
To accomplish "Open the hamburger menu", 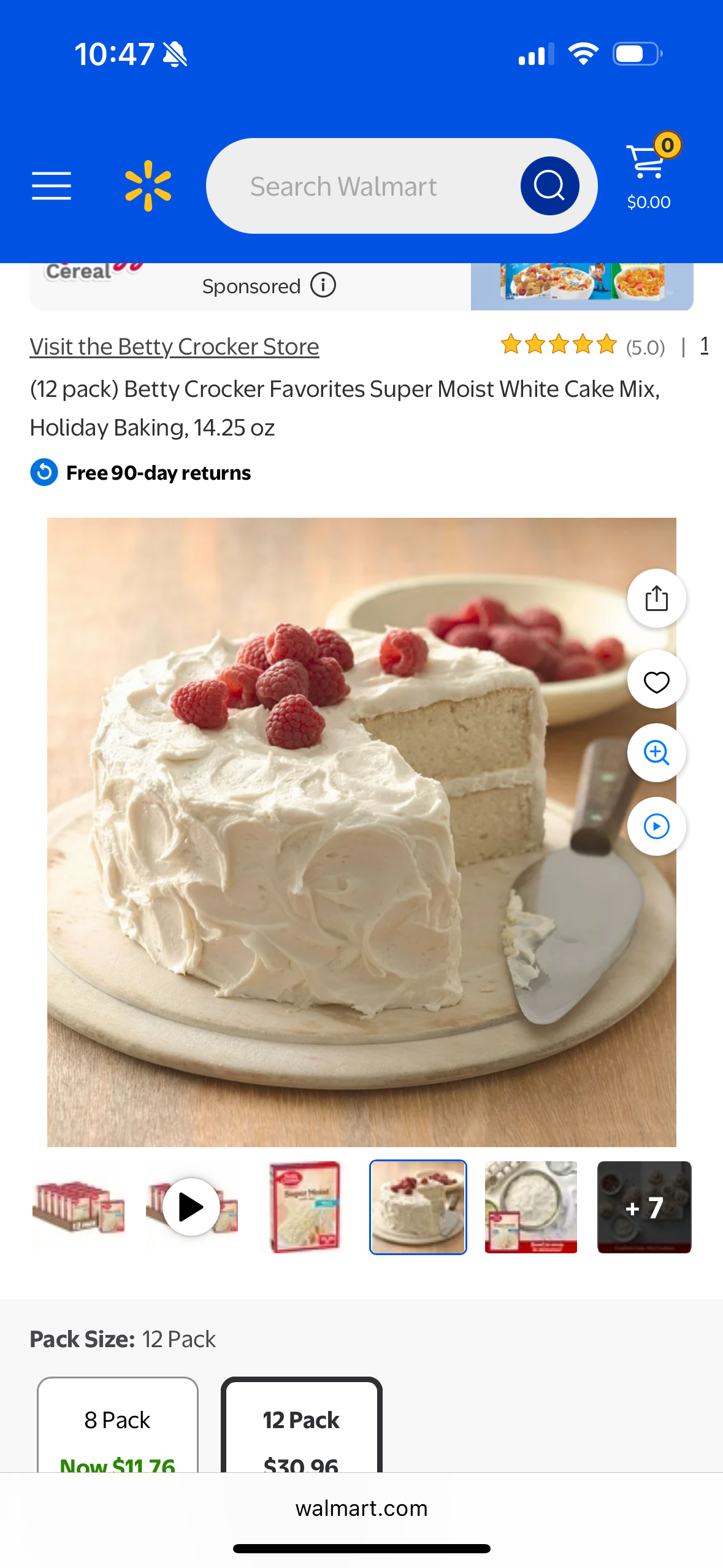I will [x=52, y=186].
